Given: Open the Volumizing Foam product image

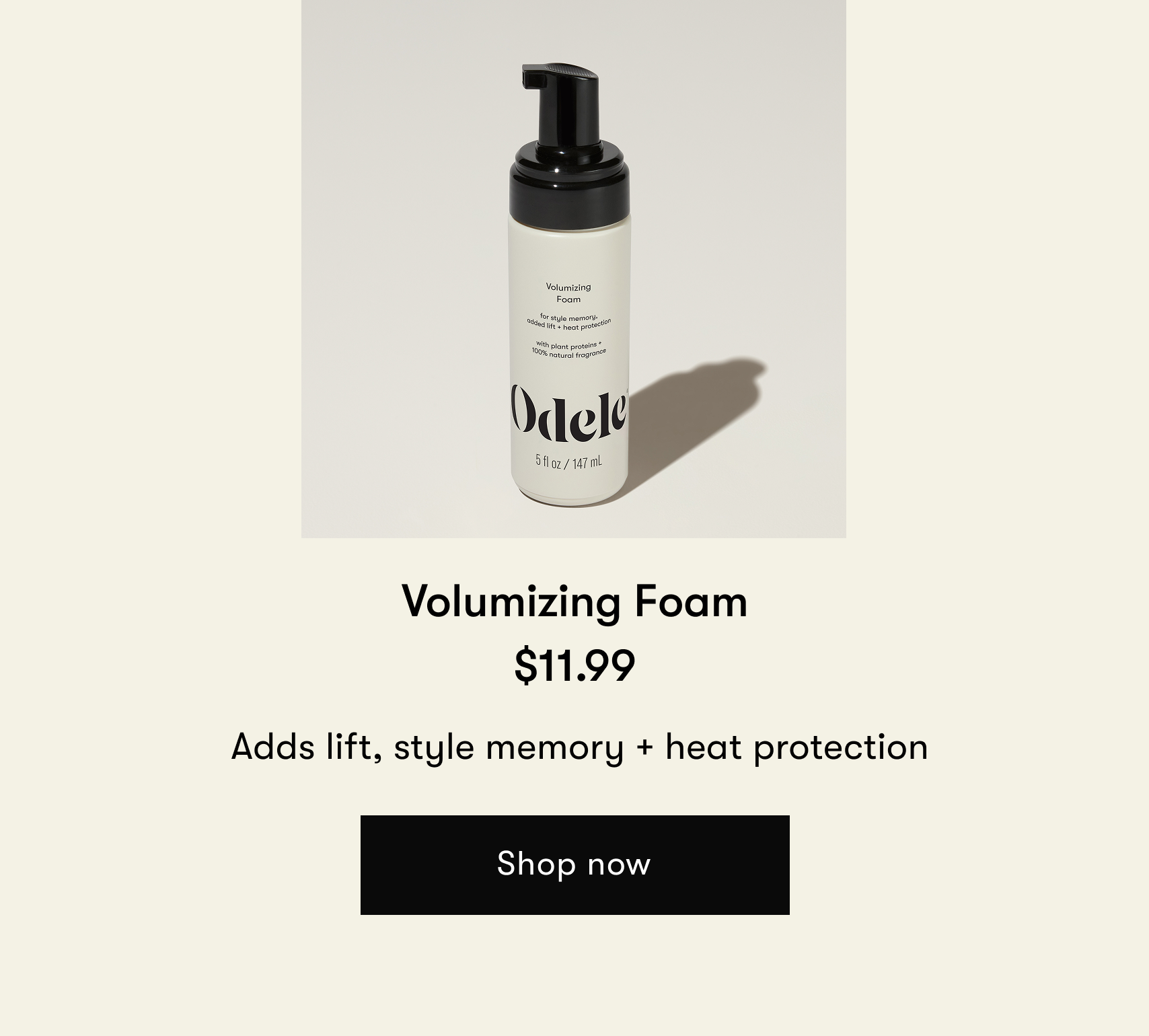Looking at the screenshot, I should click(x=573, y=269).
